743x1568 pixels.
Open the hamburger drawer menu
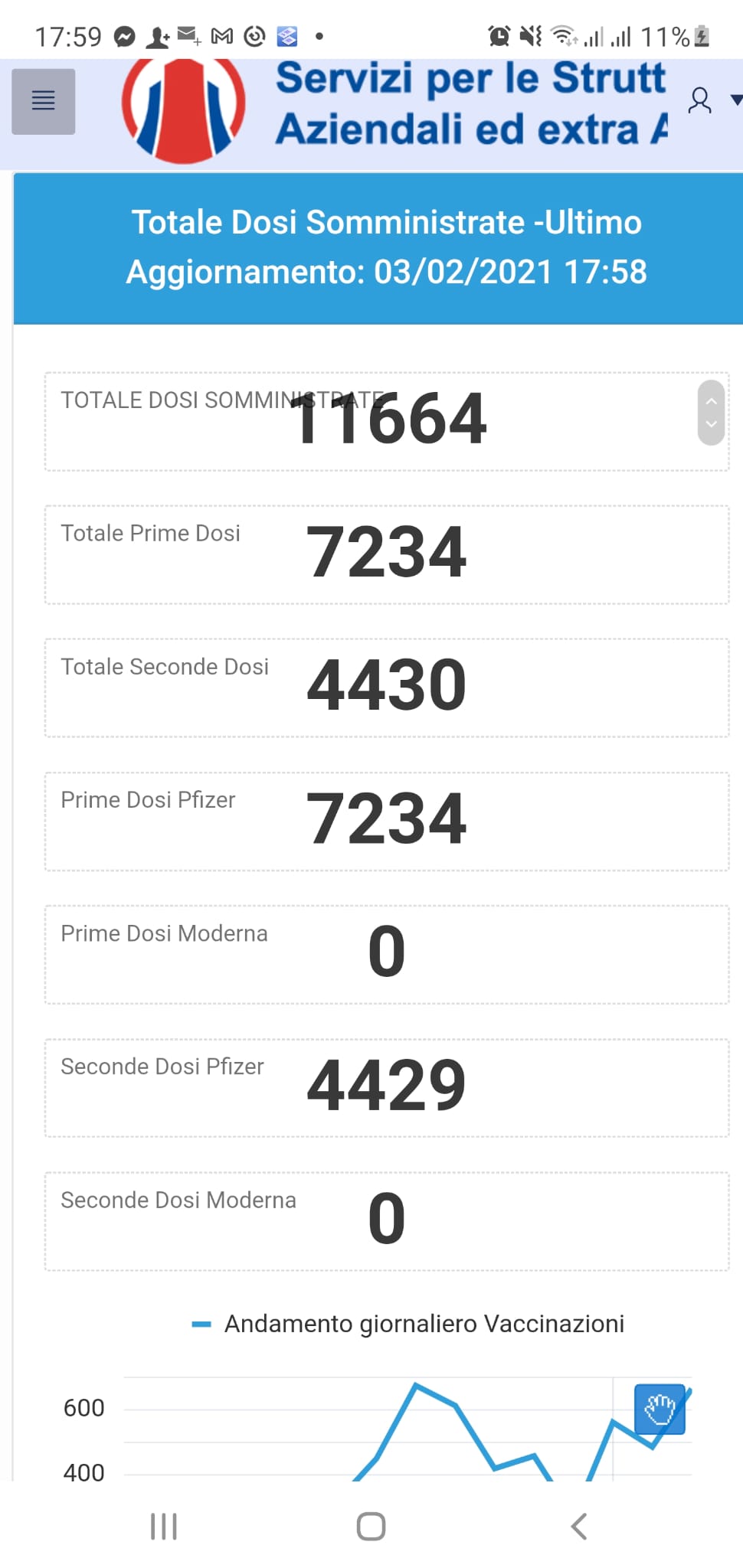click(x=43, y=101)
